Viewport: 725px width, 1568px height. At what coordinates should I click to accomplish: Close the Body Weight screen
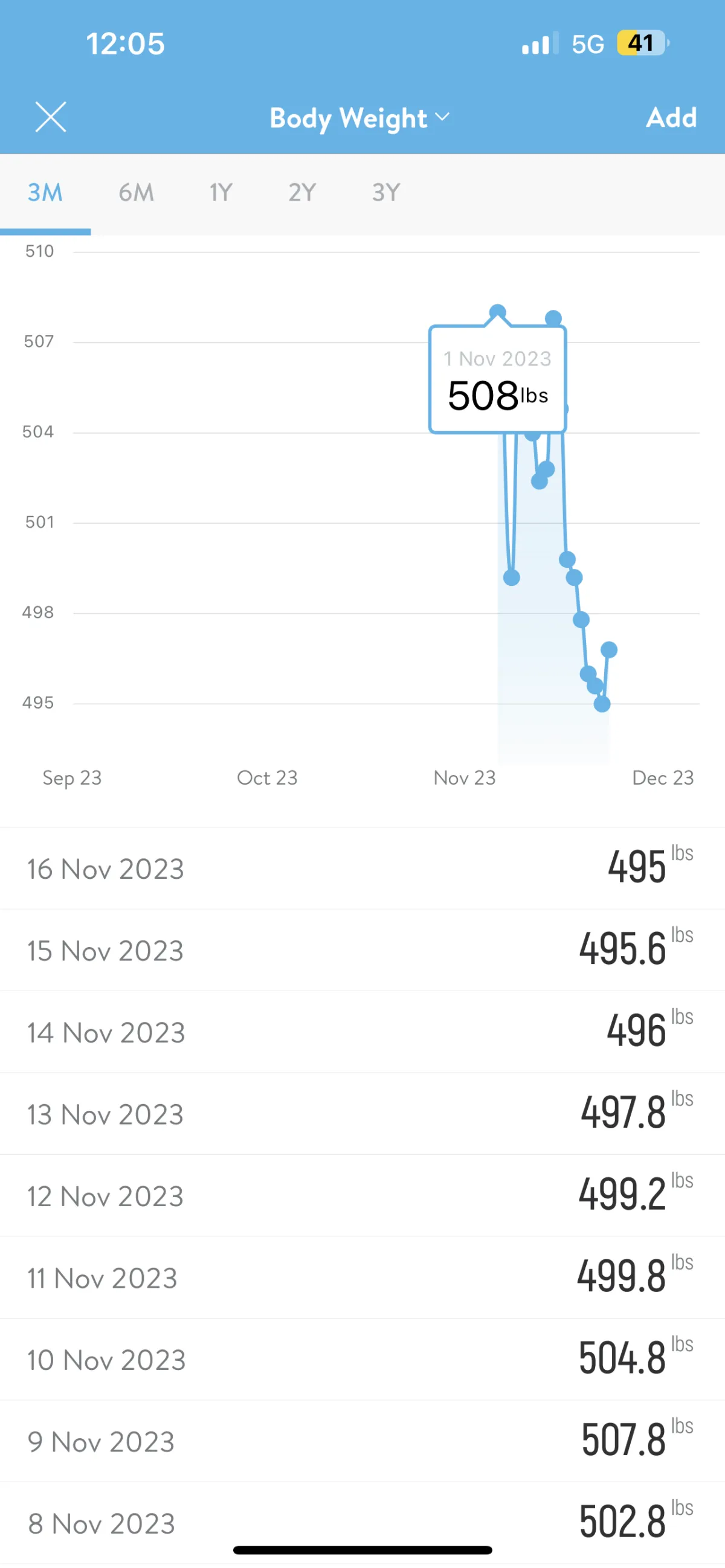point(51,117)
